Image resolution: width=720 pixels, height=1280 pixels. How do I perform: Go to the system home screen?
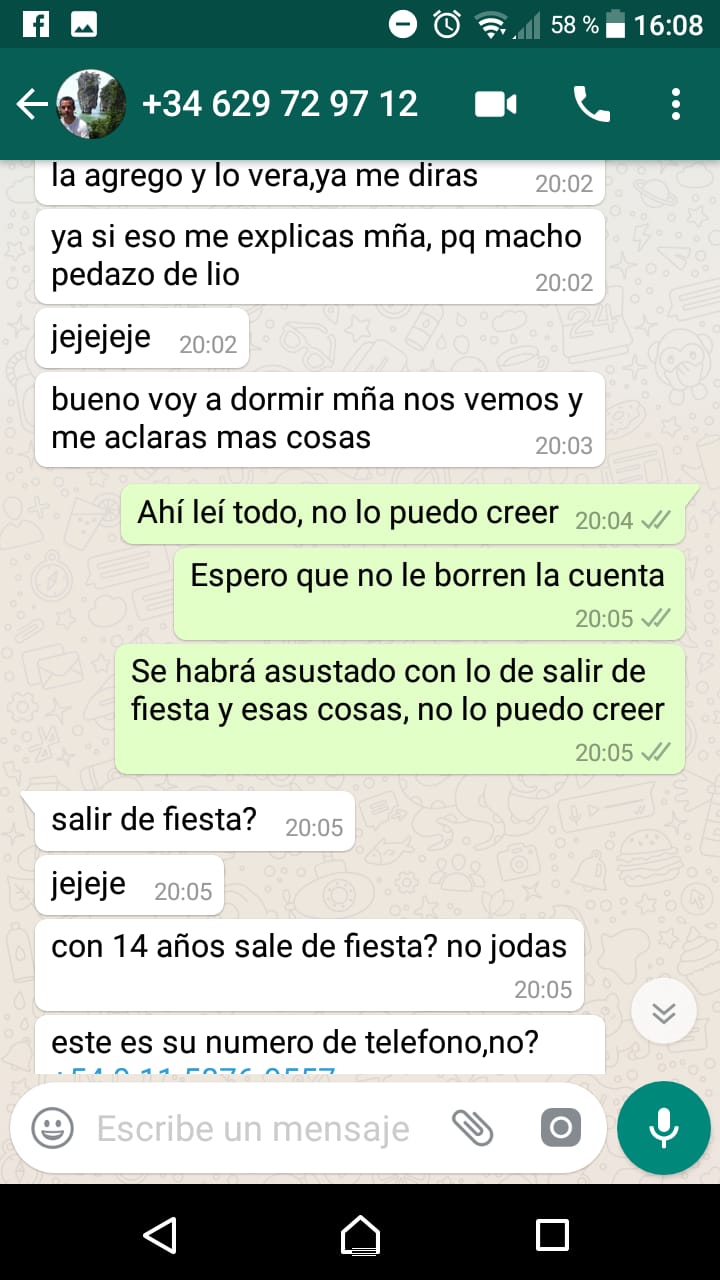[x=360, y=1235]
